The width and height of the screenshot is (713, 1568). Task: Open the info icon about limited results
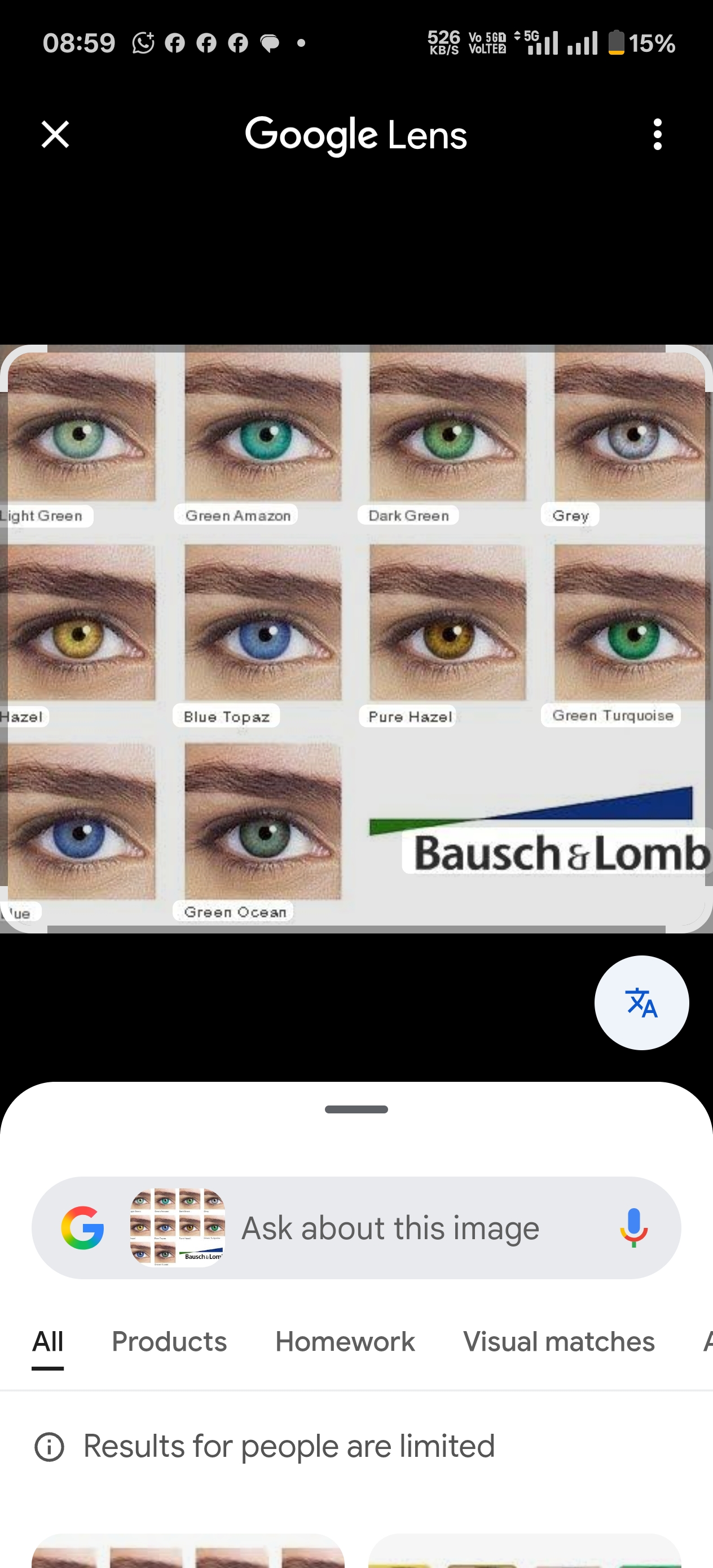(49, 1447)
